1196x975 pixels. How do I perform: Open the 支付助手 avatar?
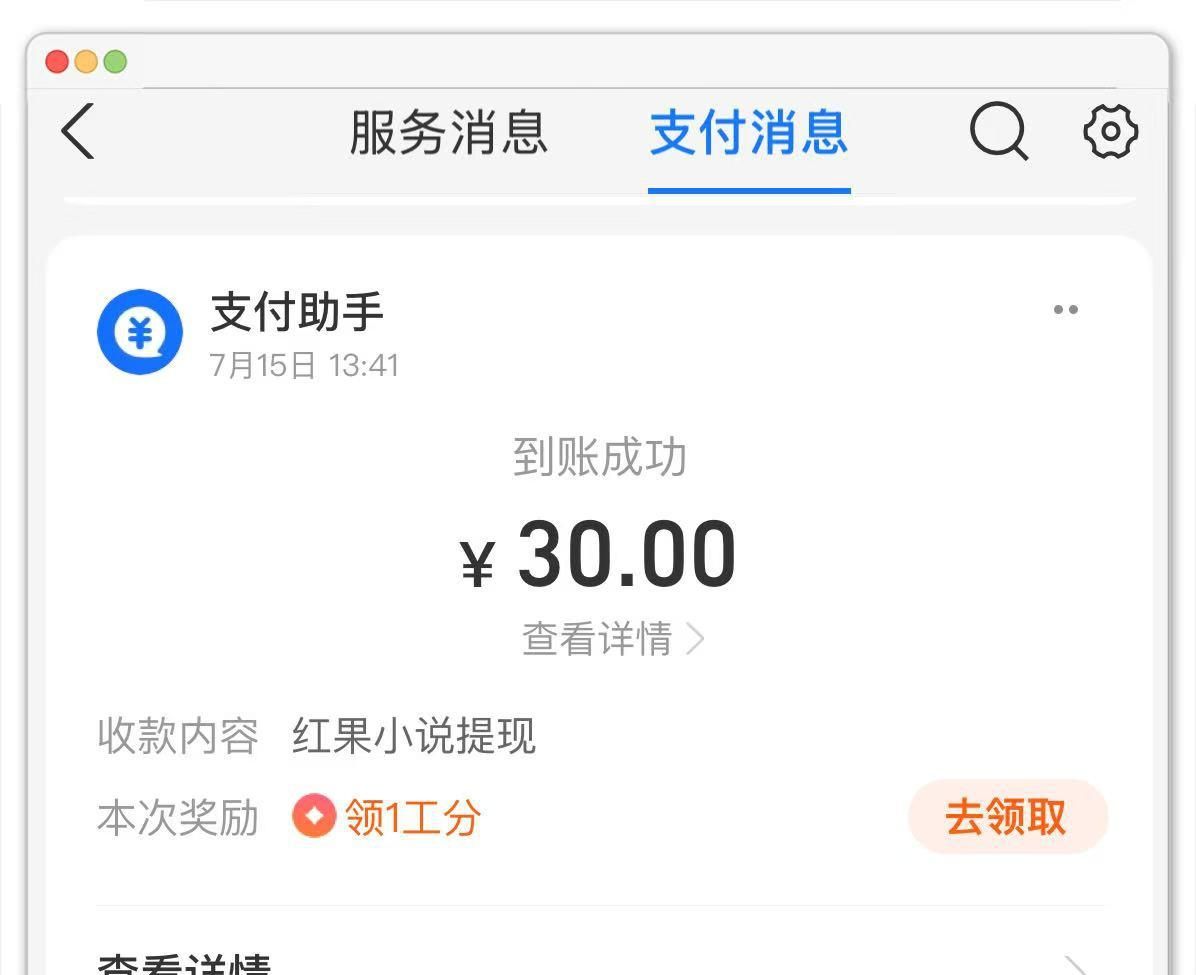[140, 332]
